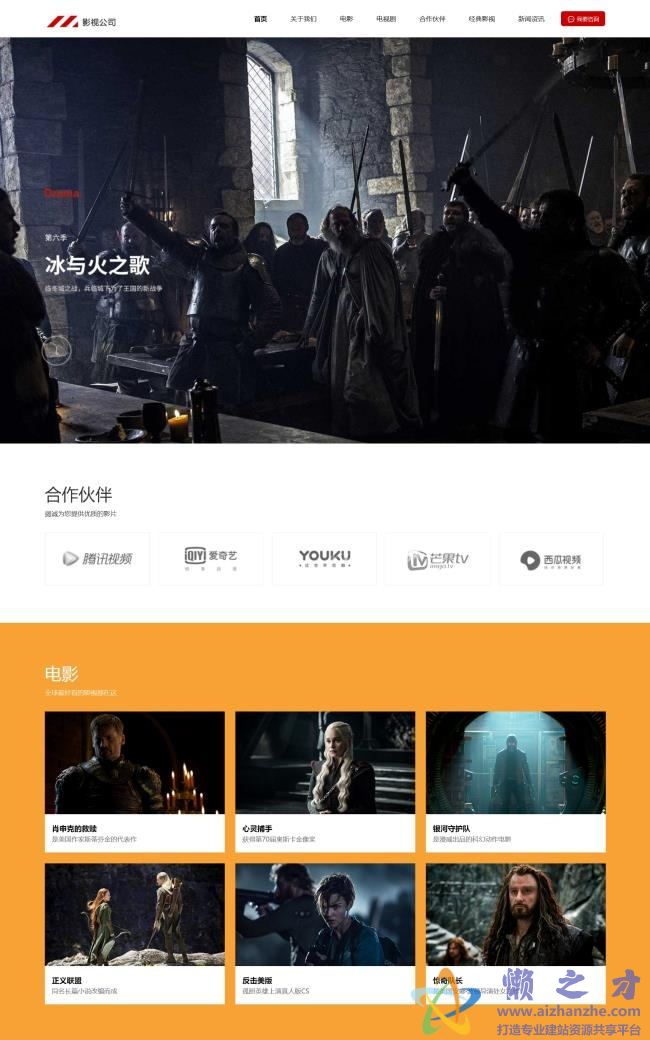The height and width of the screenshot is (1040, 650).
Task: Go to 经典影视 in the menu
Action: click(482, 19)
